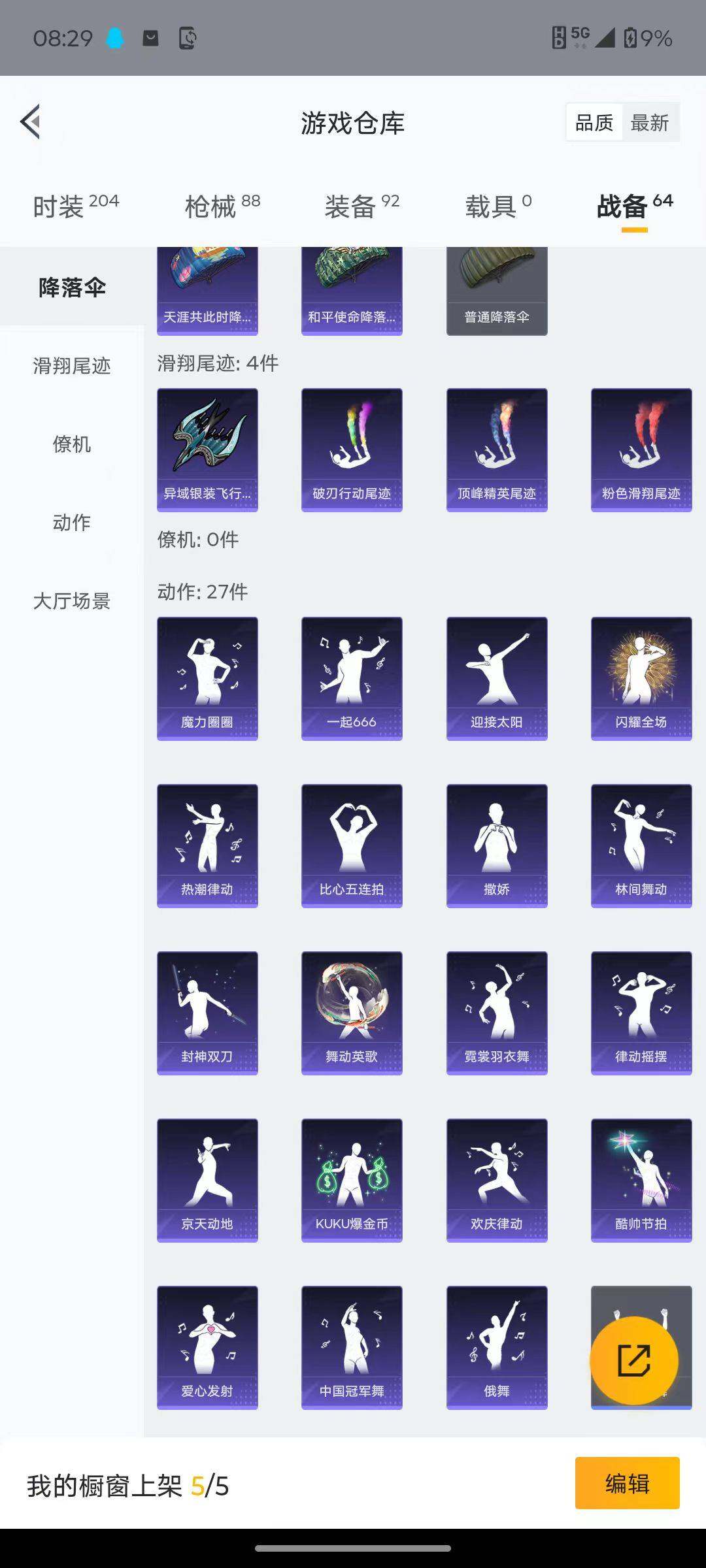
Task: Sort items by 品质
Action: (x=594, y=122)
